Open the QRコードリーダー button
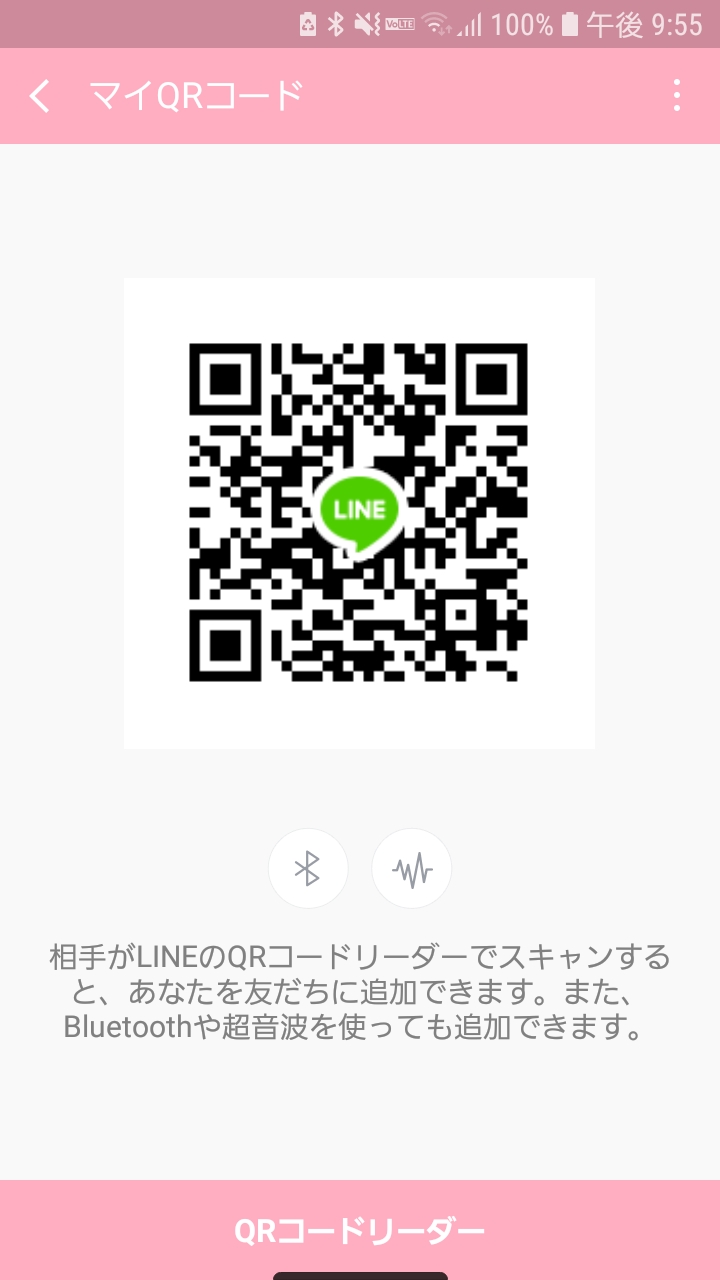Image resolution: width=720 pixels, height=1280 pixels. click(x=360, y=1230)
